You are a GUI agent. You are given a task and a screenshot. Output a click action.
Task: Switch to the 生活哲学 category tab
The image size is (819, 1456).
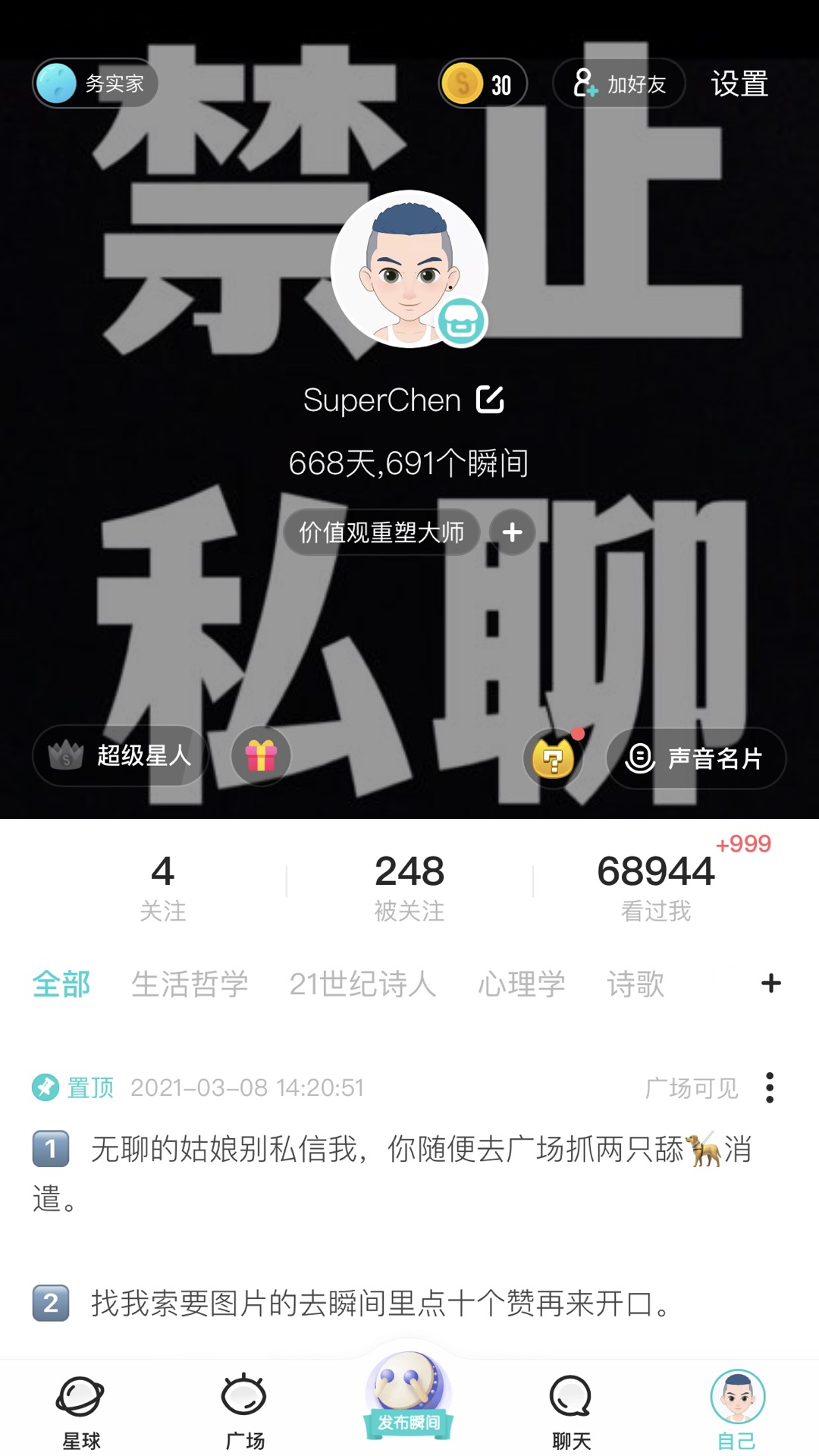coord(190,984)
